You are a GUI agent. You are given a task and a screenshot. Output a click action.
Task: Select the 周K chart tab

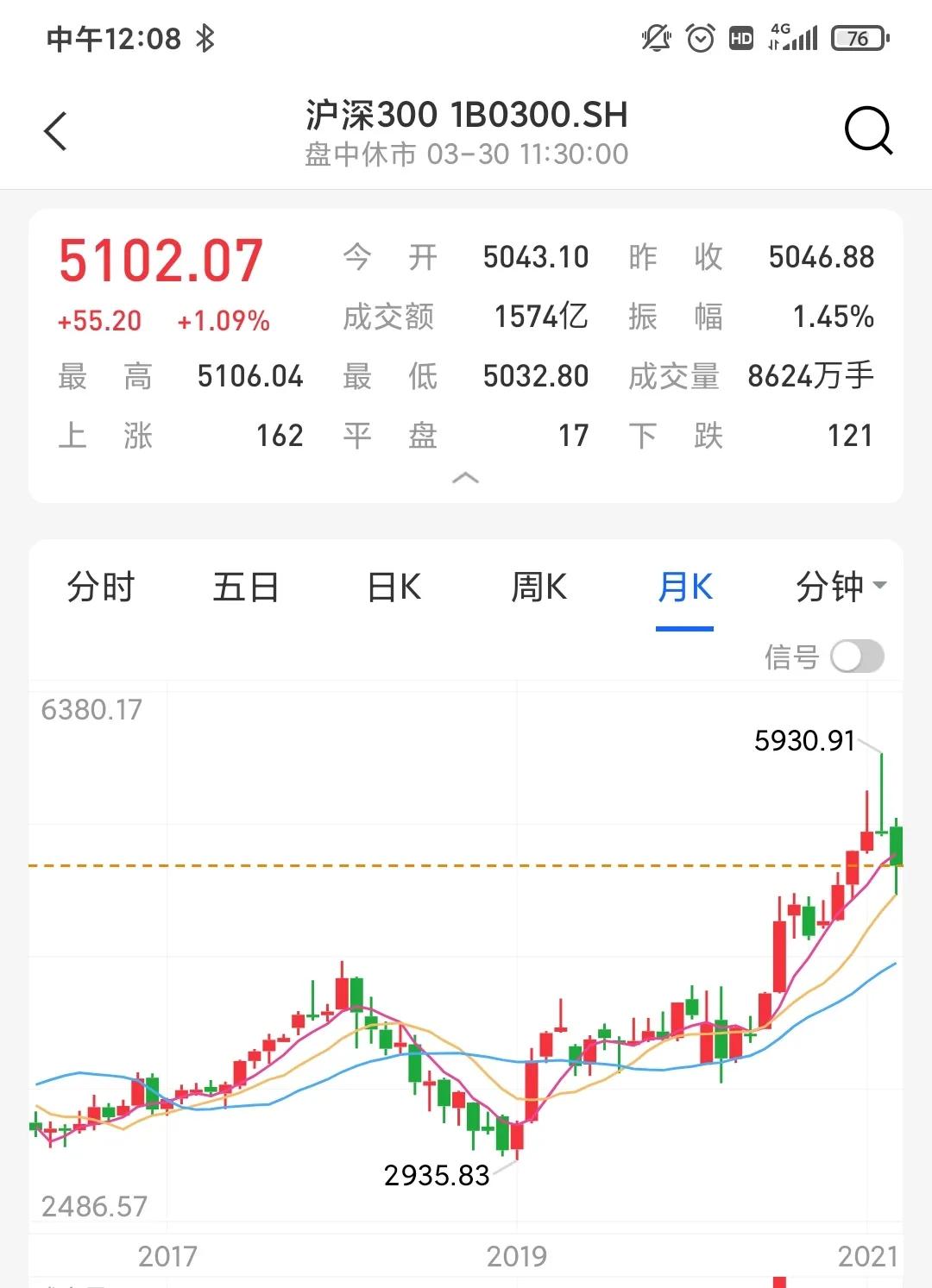click(x=538, y=587)
